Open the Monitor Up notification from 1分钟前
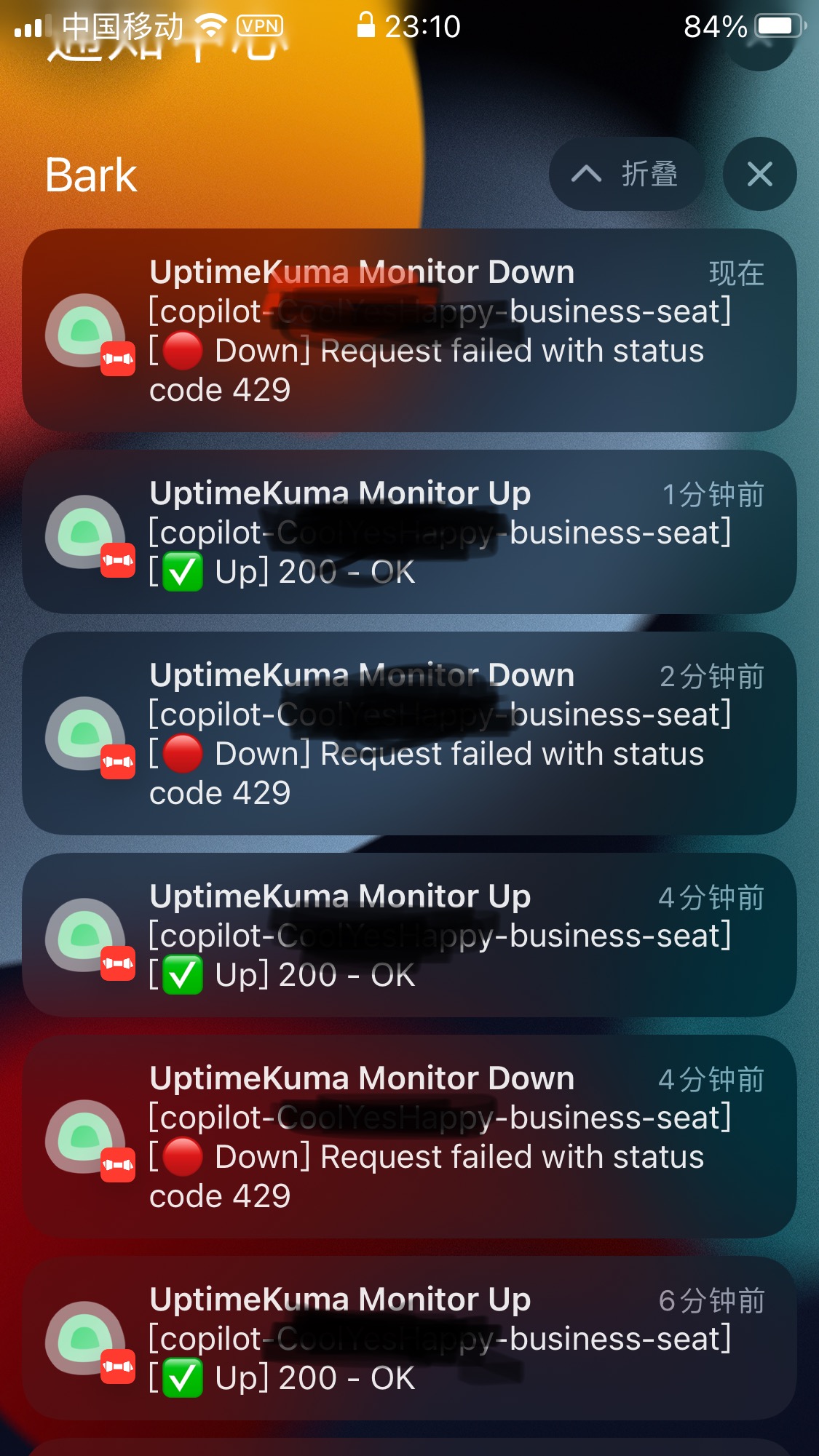The image size is (819, 1456). (x=409, y=532)
